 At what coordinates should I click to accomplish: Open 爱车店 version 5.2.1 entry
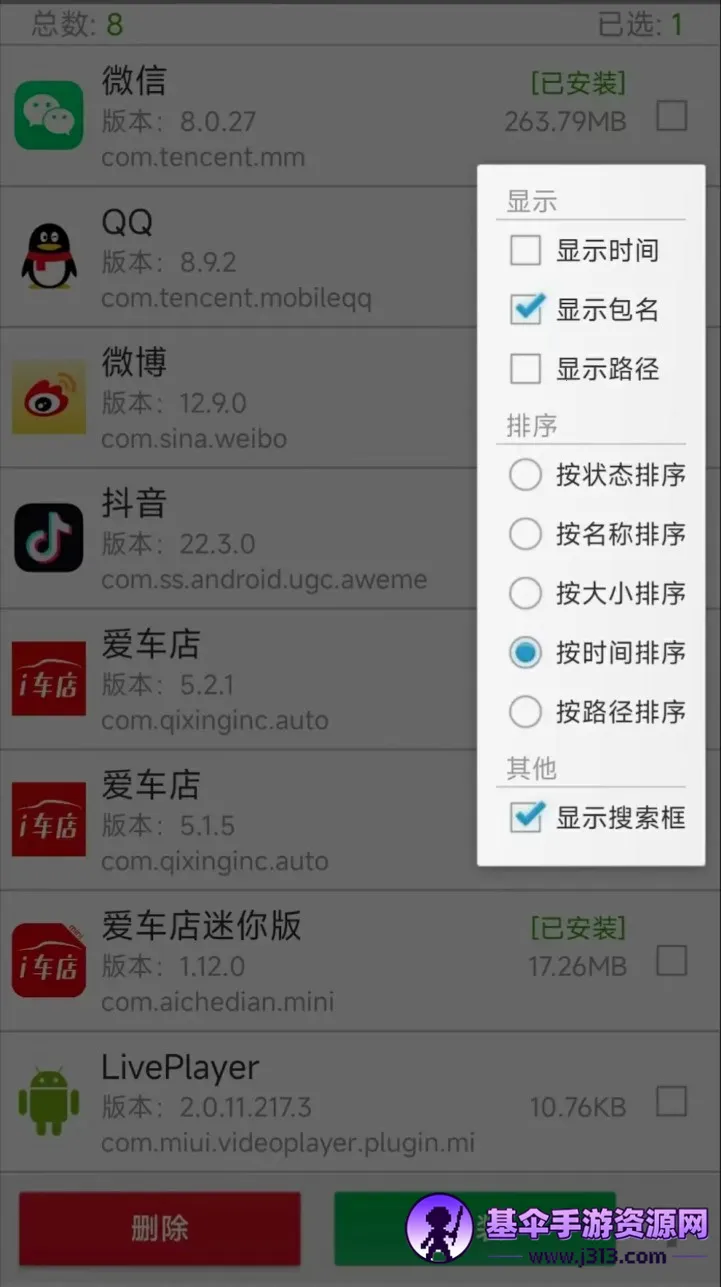pos(240,680)
